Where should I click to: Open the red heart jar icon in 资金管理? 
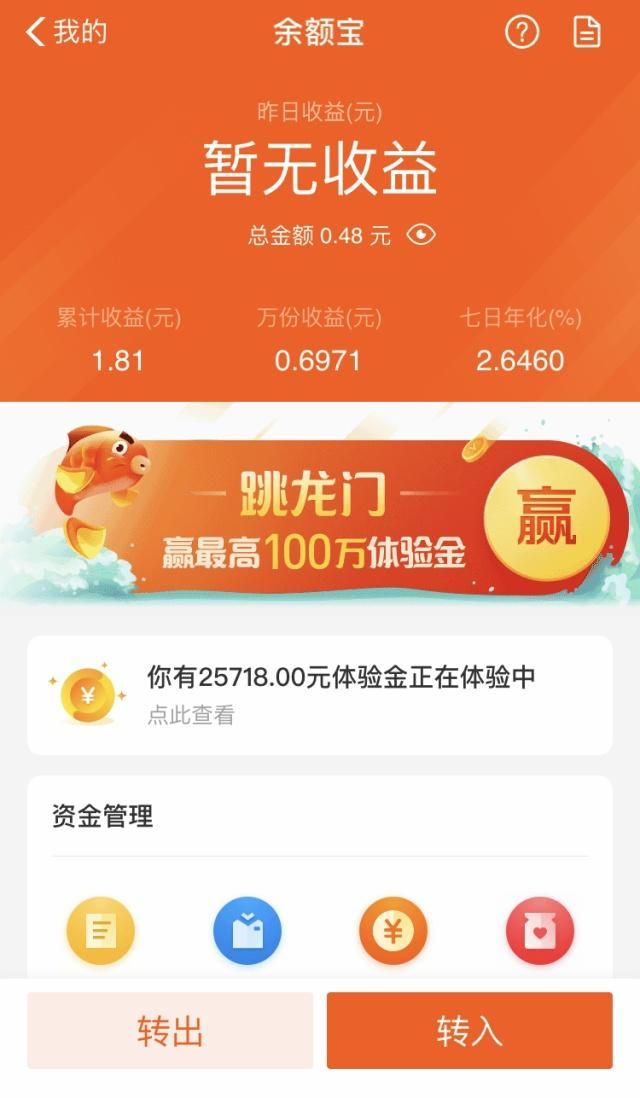pos(540,931)
